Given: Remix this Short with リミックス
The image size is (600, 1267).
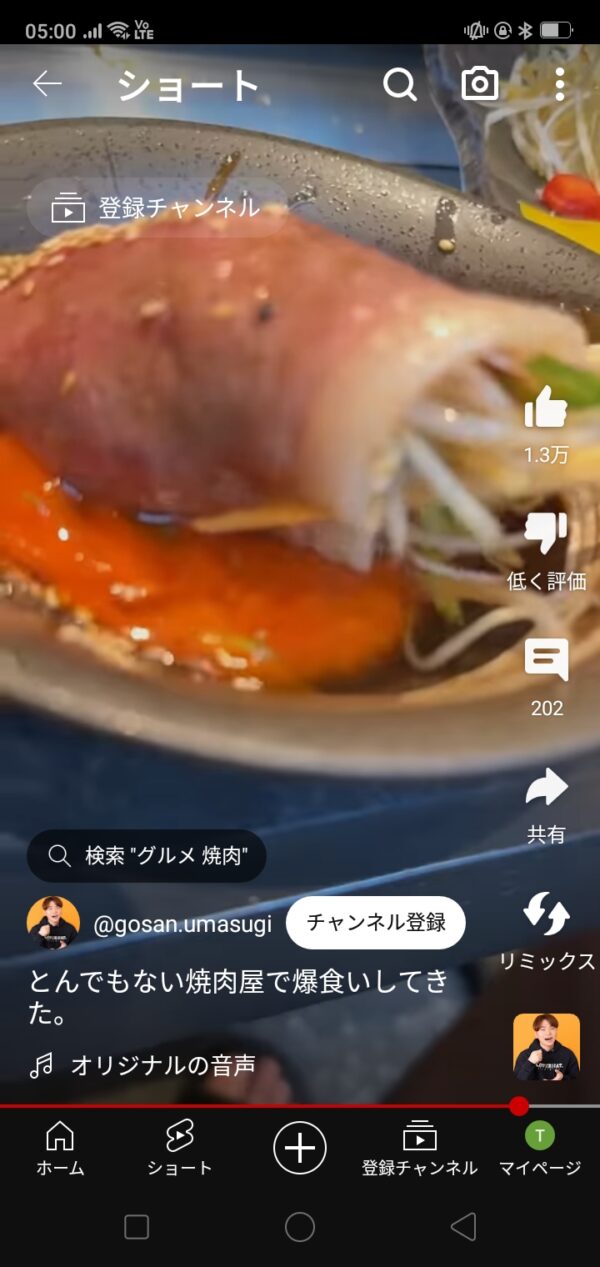Looking at the screenshot, I should (x=546, y=914).
